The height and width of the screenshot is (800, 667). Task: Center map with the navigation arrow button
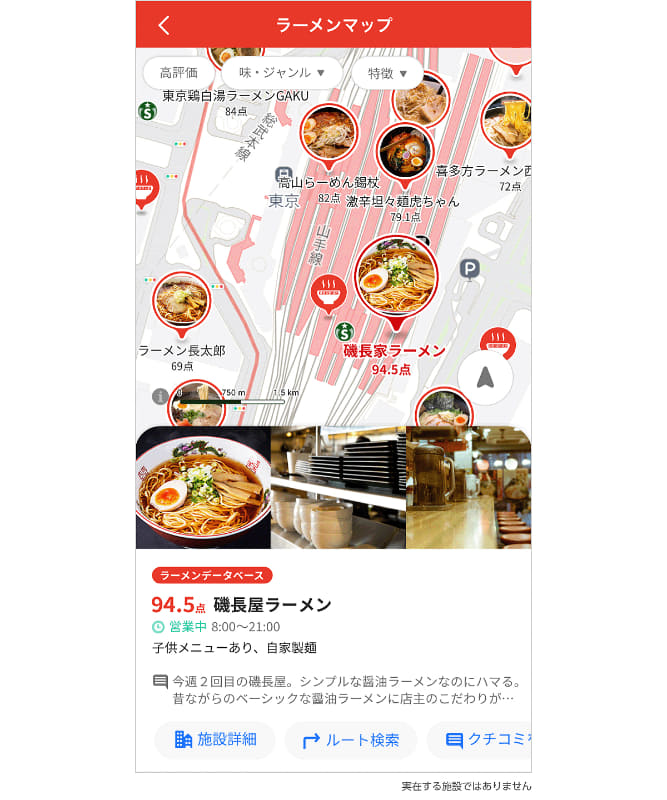(485, 378)
